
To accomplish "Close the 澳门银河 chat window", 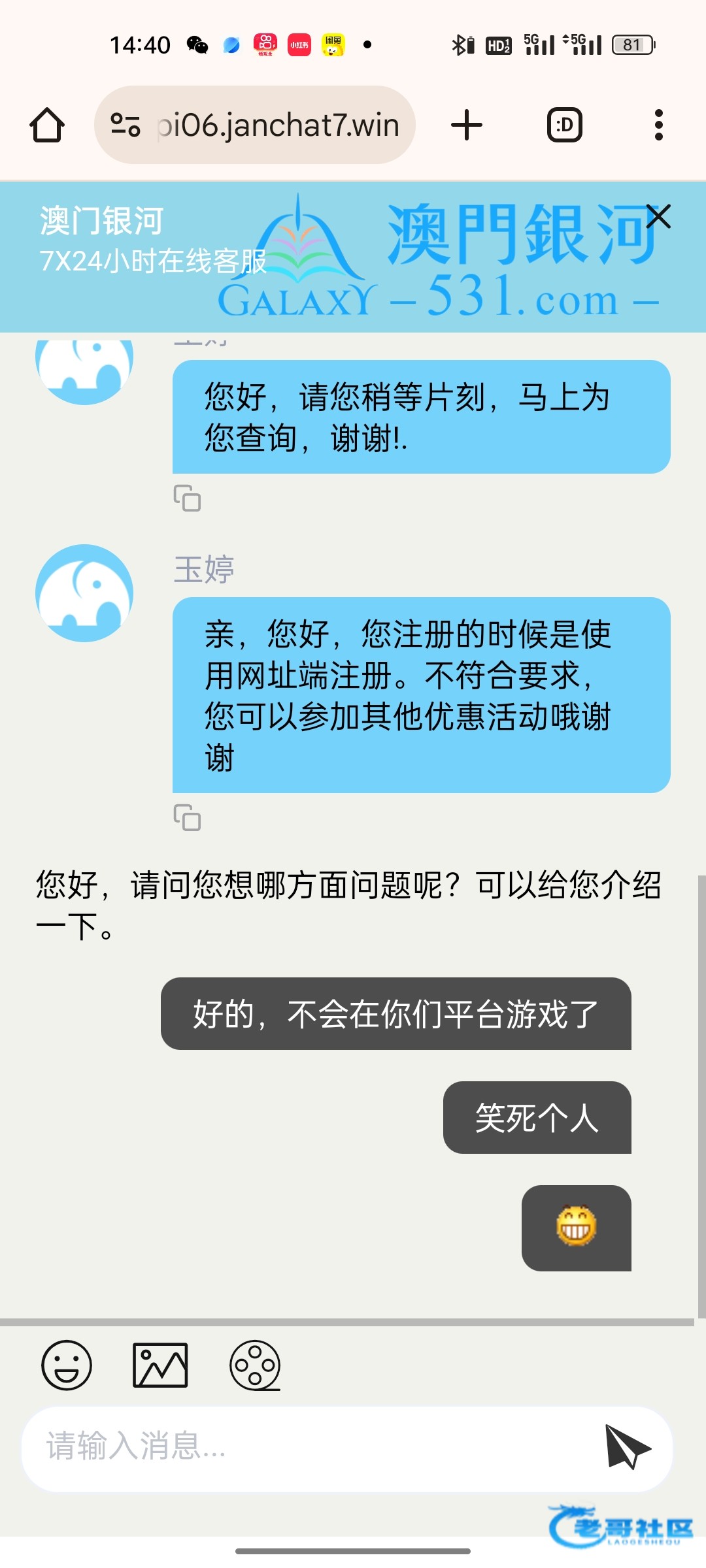I will click(x=658, y=217).
